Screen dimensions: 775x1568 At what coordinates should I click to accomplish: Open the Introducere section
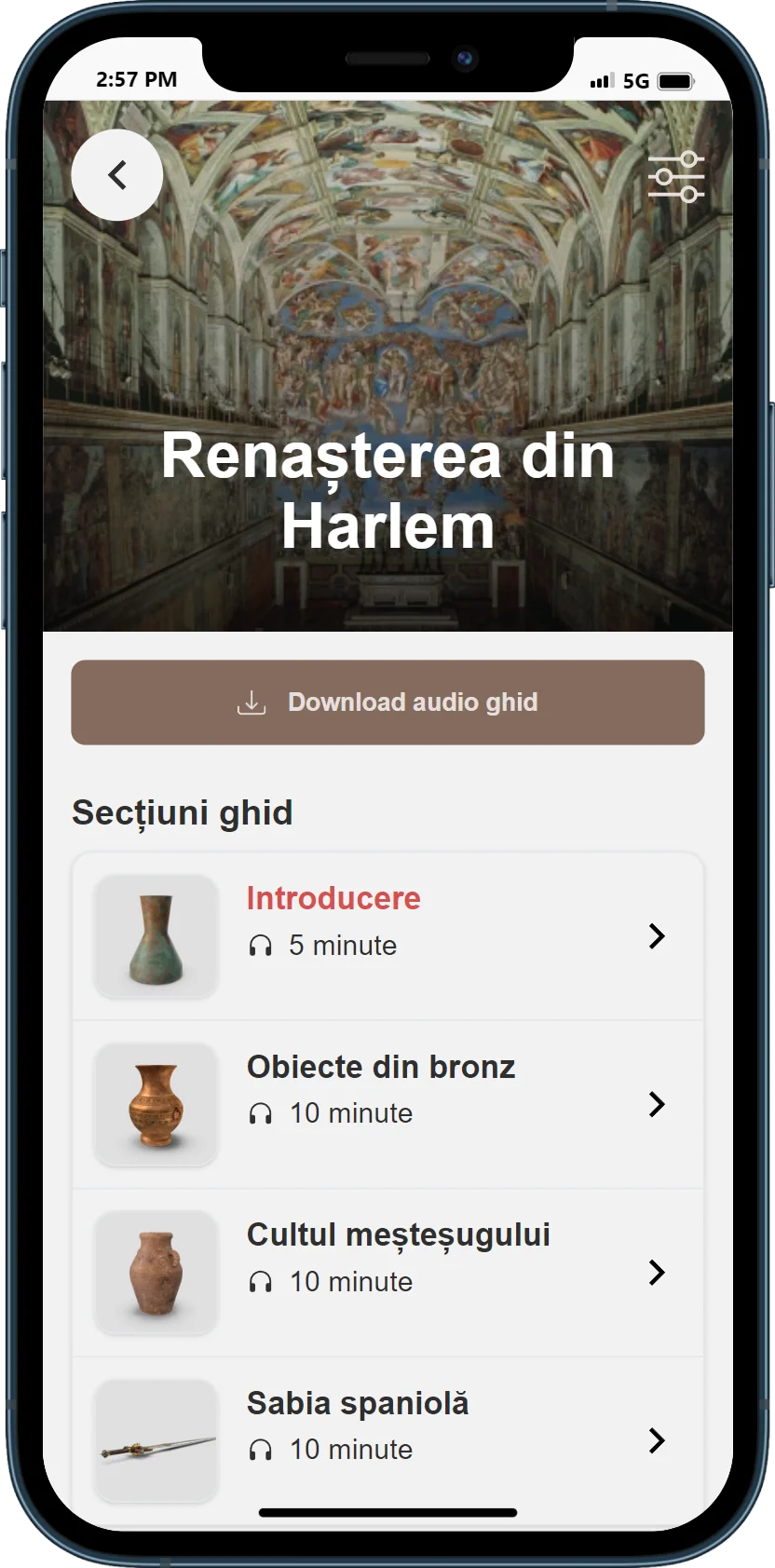pyautogui.click(x=387, y=936)
